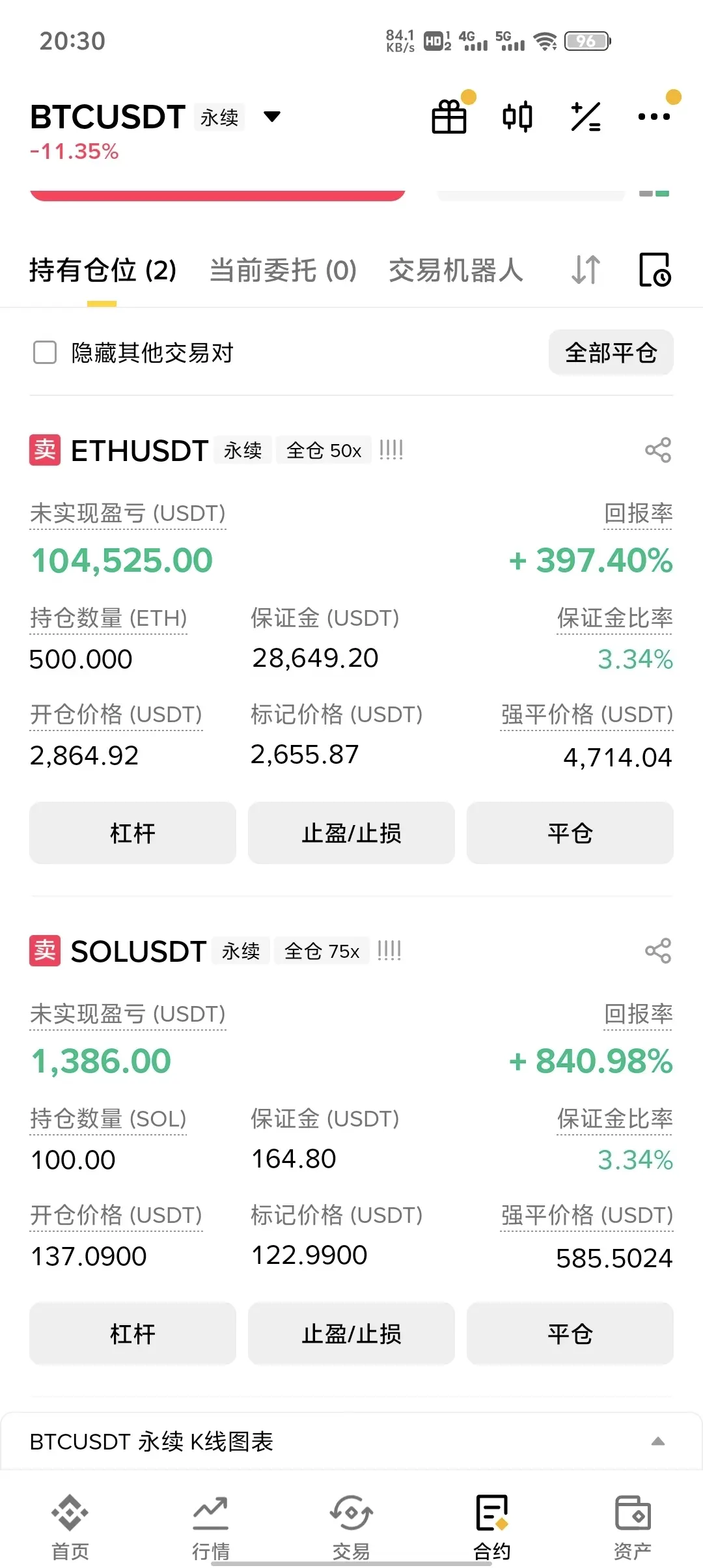Open the gift rewards icon

coord(450,117)
